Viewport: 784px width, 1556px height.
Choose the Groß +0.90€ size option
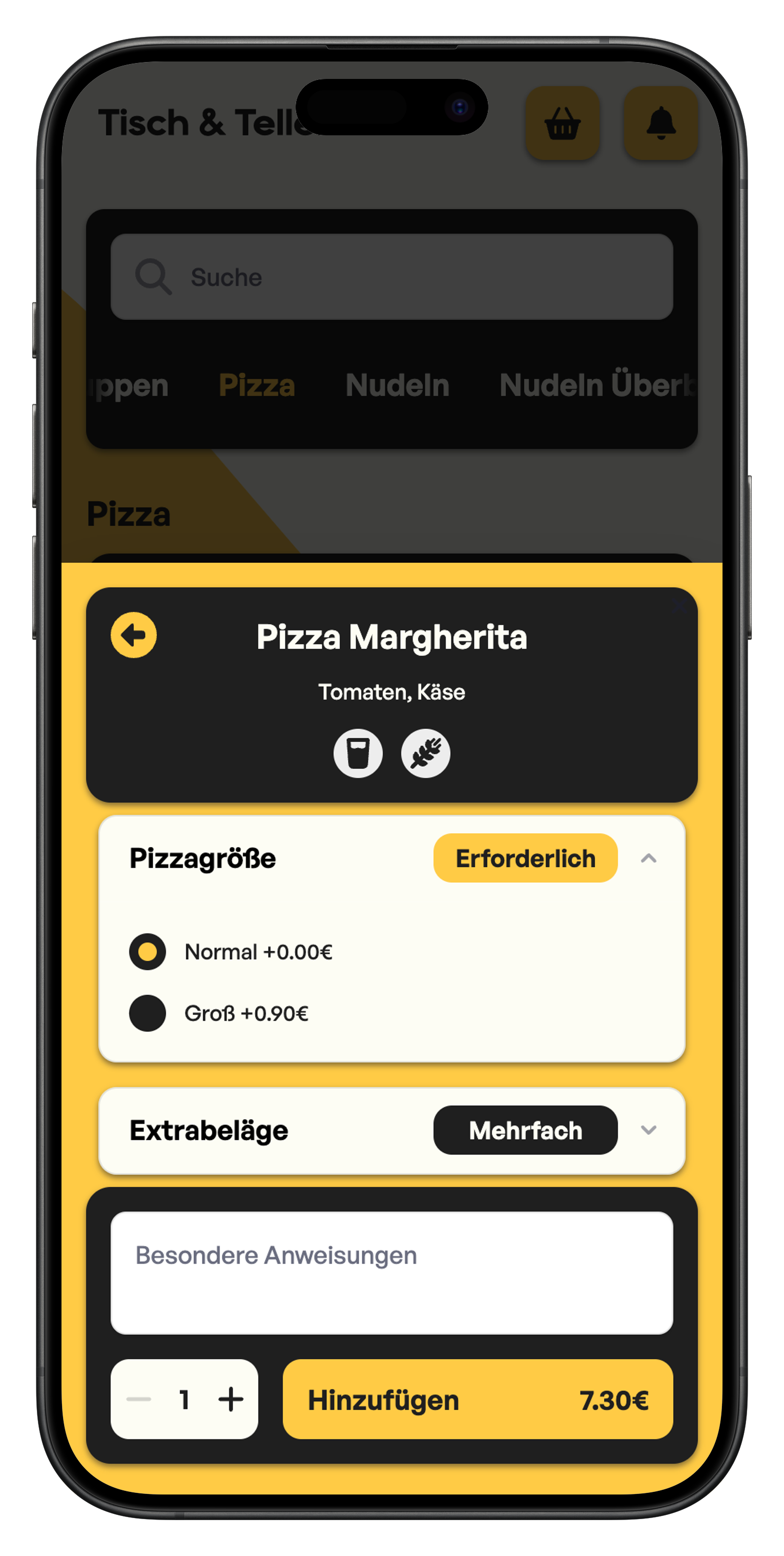(148, 1013)
